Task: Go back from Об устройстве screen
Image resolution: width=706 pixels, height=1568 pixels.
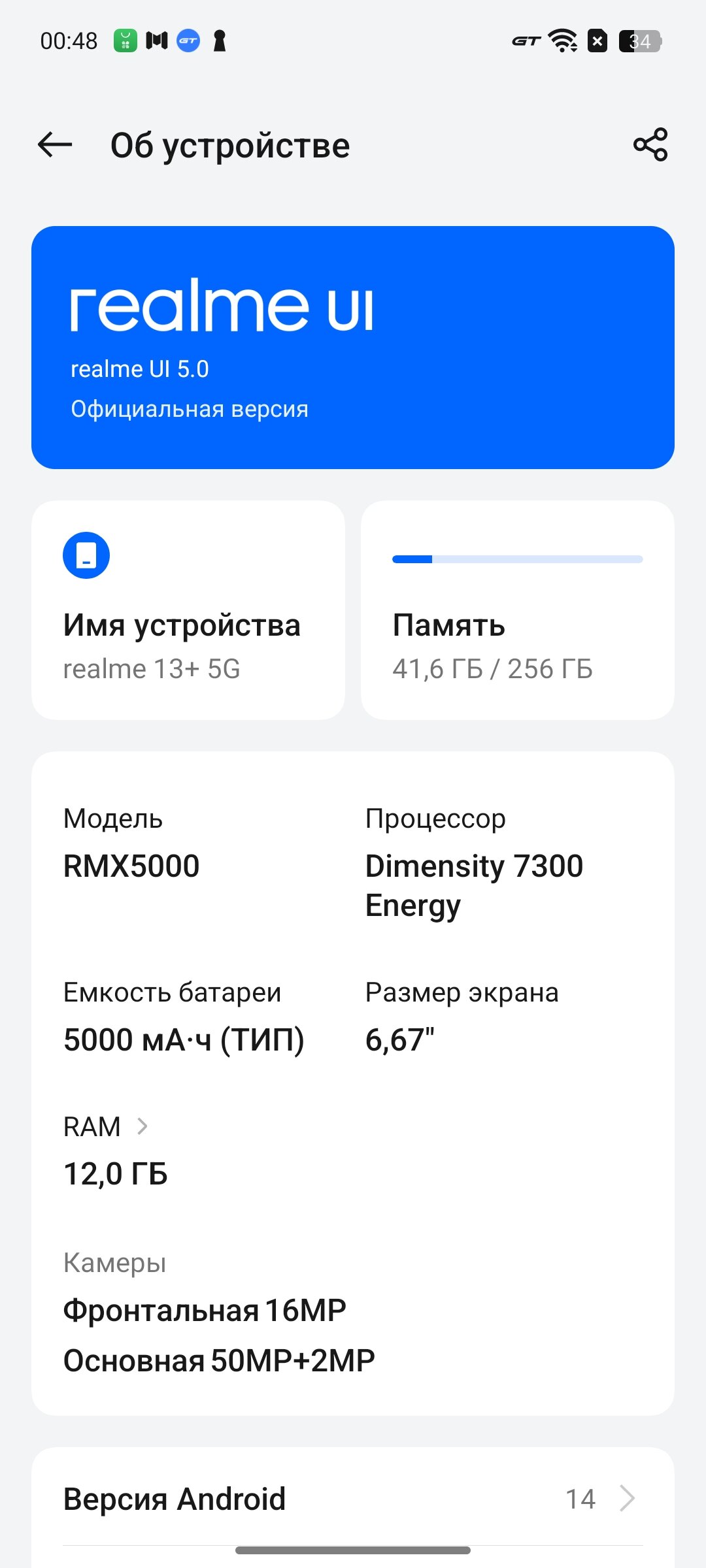Action: [x=55, y=145]
